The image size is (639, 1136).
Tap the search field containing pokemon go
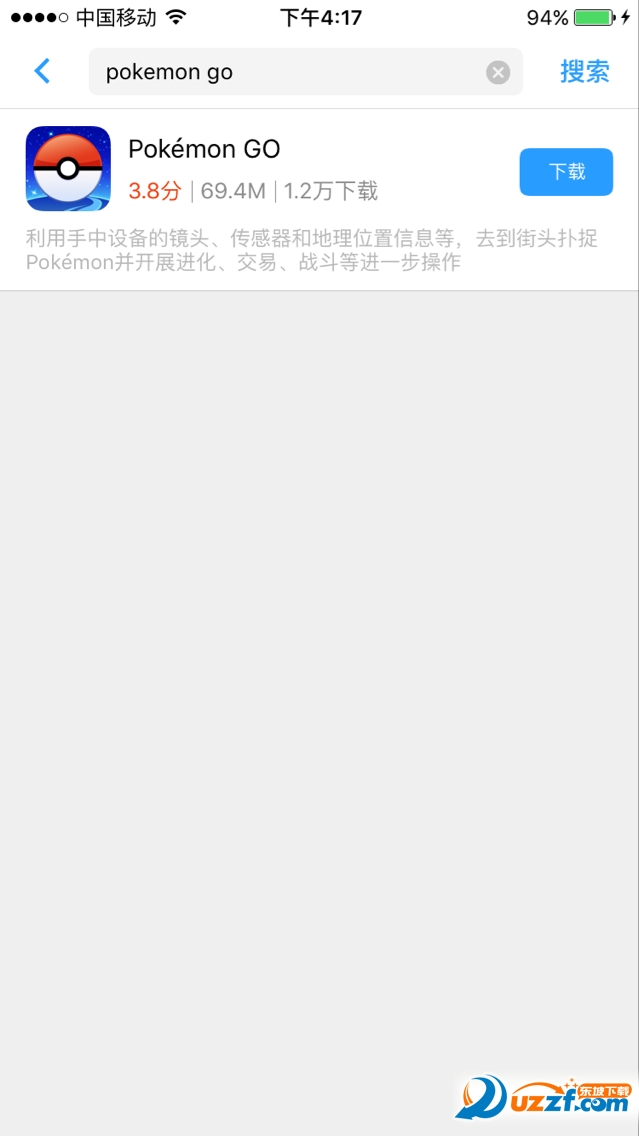290,72
